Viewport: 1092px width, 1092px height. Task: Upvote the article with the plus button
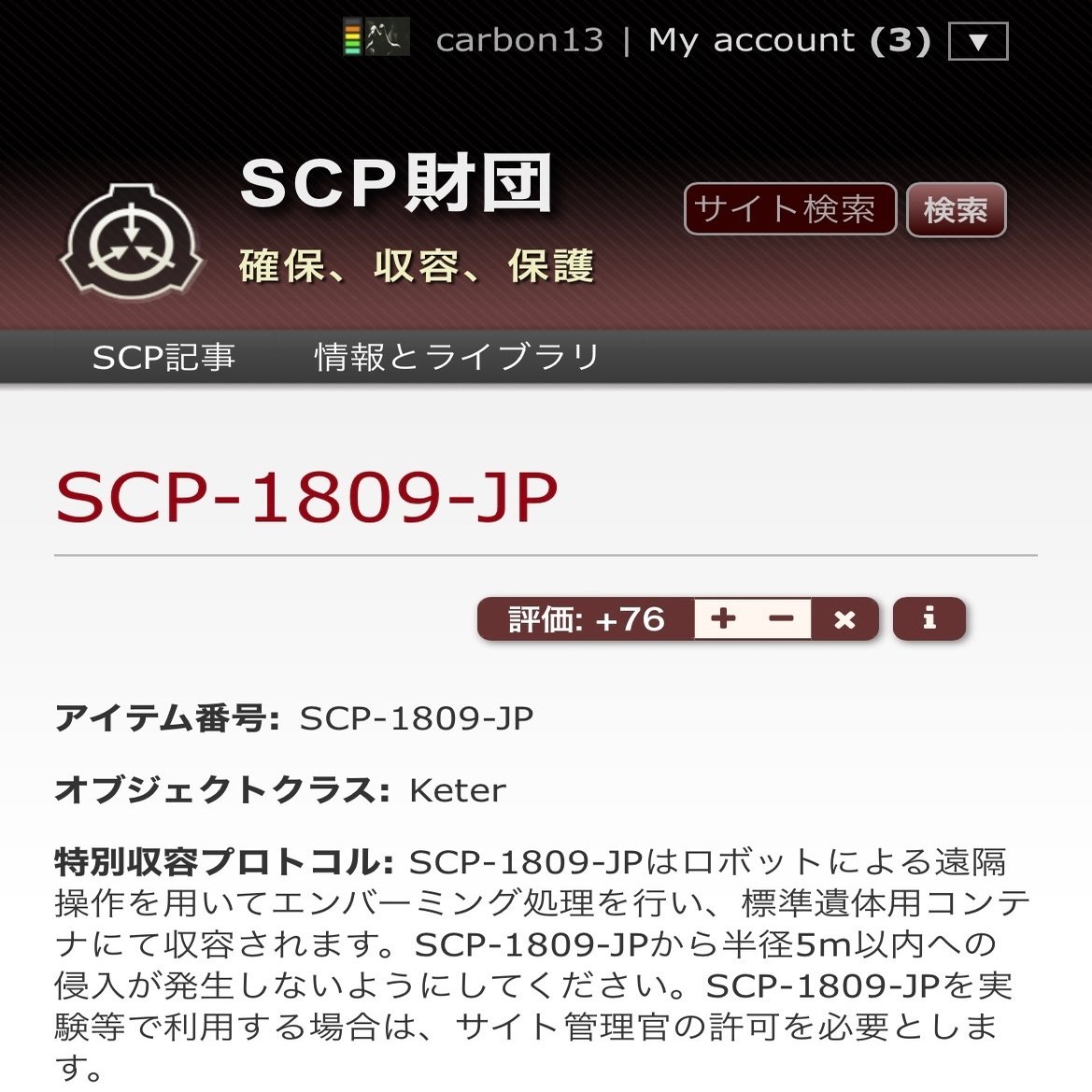click(x=723, y=619)
